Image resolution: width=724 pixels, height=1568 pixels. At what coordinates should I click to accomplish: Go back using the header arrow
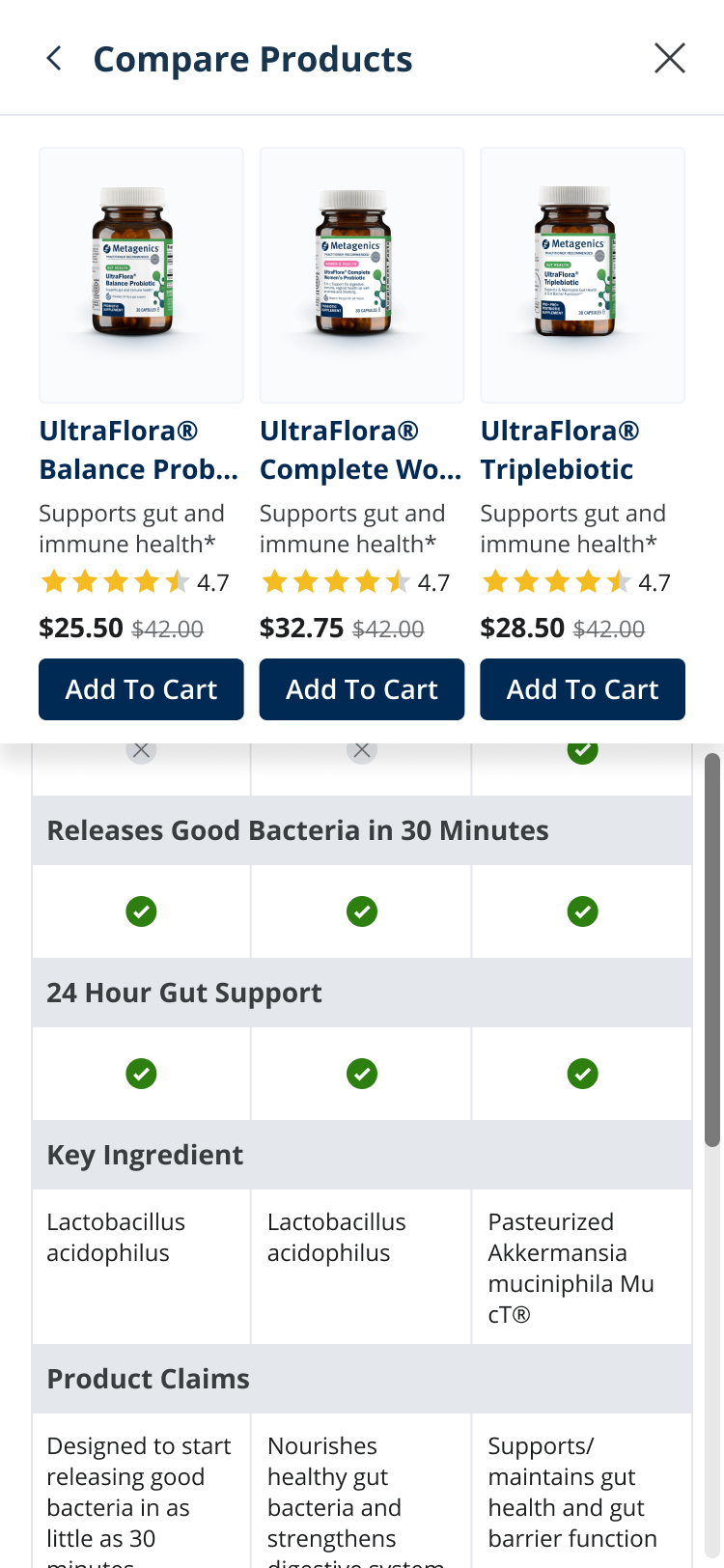tap(54, 59)
